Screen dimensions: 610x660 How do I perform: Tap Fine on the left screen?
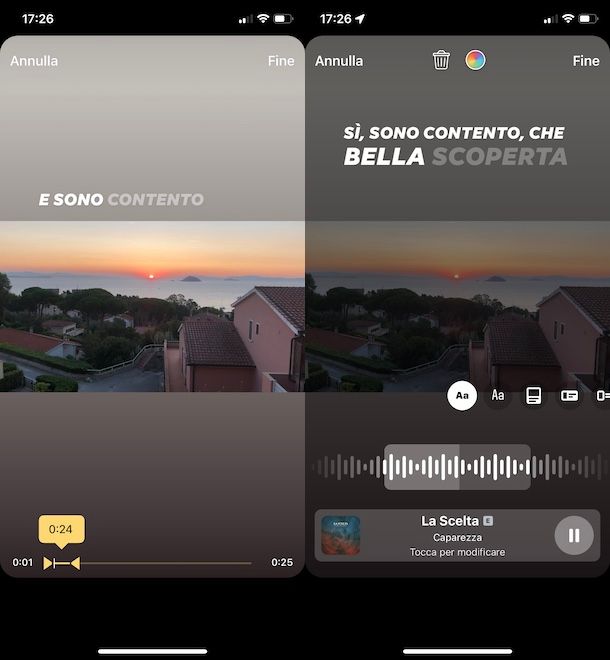click(281, 61)
